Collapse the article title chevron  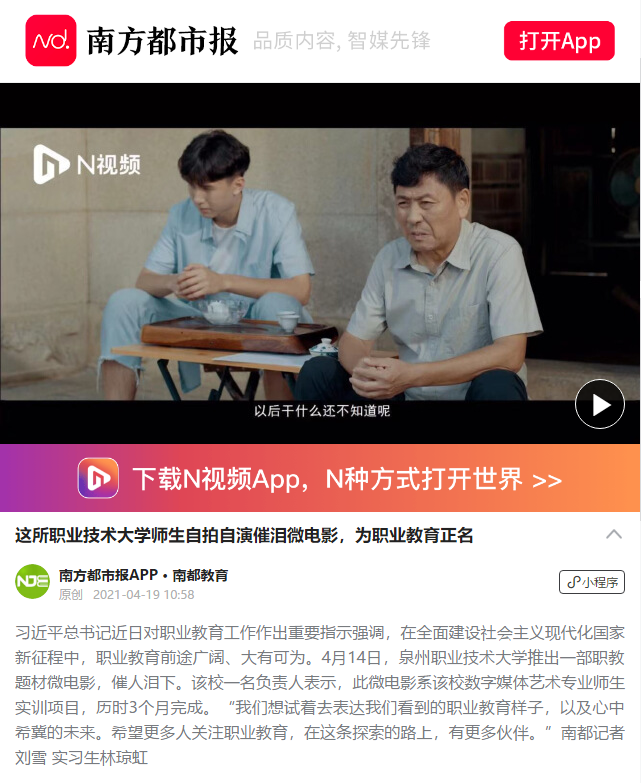[x=614, y=535]
